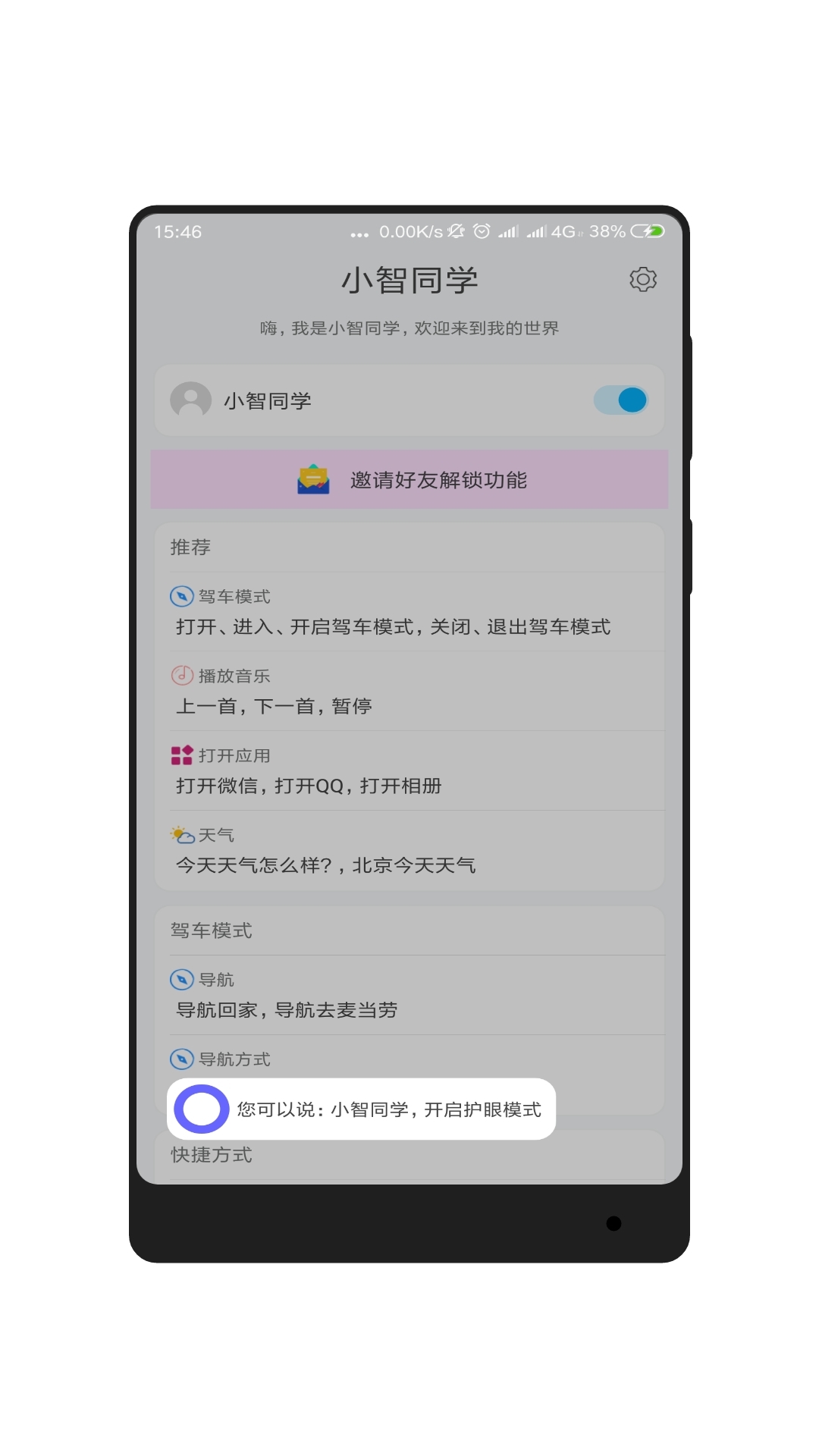Open the 导航 row under 驾车模式
Viewport: 819px width, 1456px height.
coord(409,995)
